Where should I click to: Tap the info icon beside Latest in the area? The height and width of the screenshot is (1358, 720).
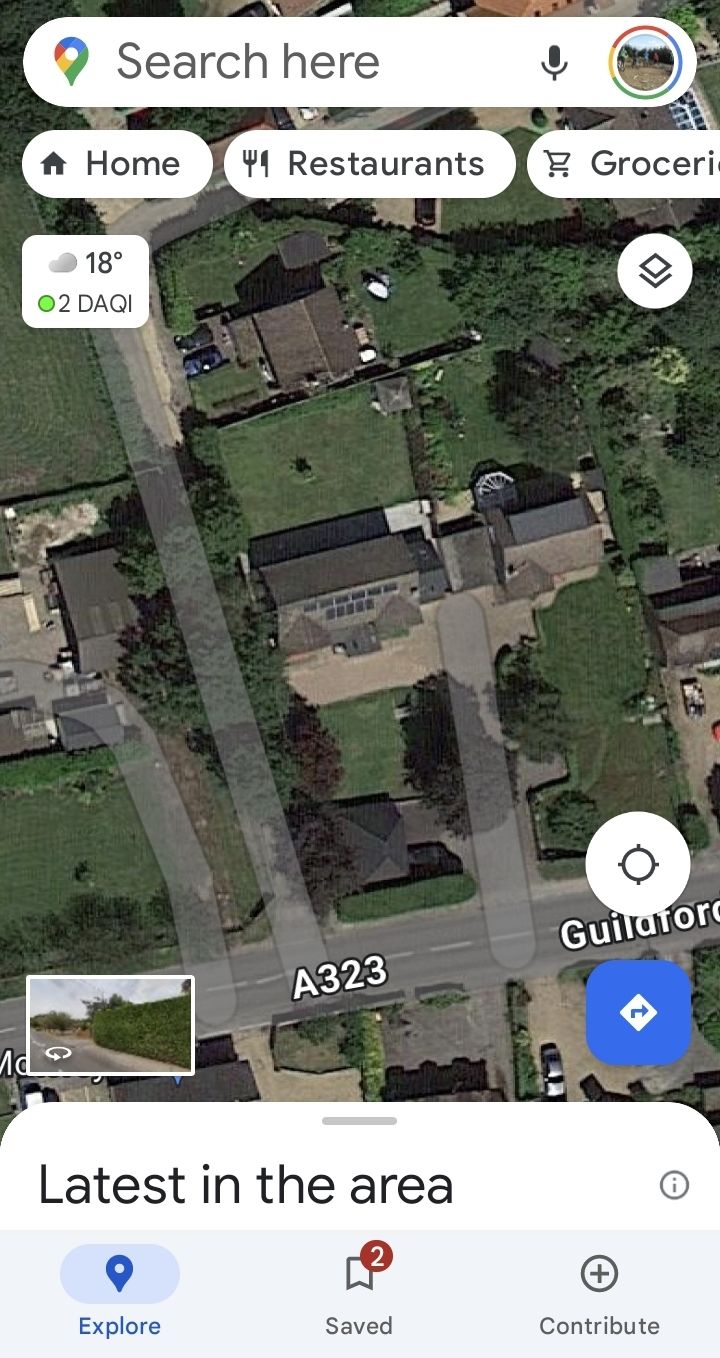(674, 1185)
